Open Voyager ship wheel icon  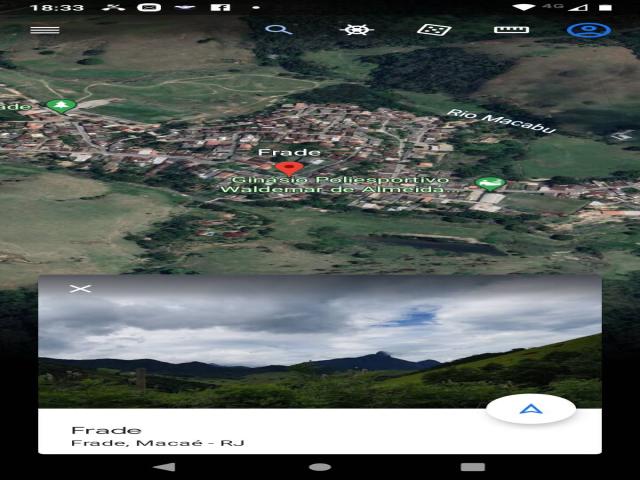click(355, 28)
